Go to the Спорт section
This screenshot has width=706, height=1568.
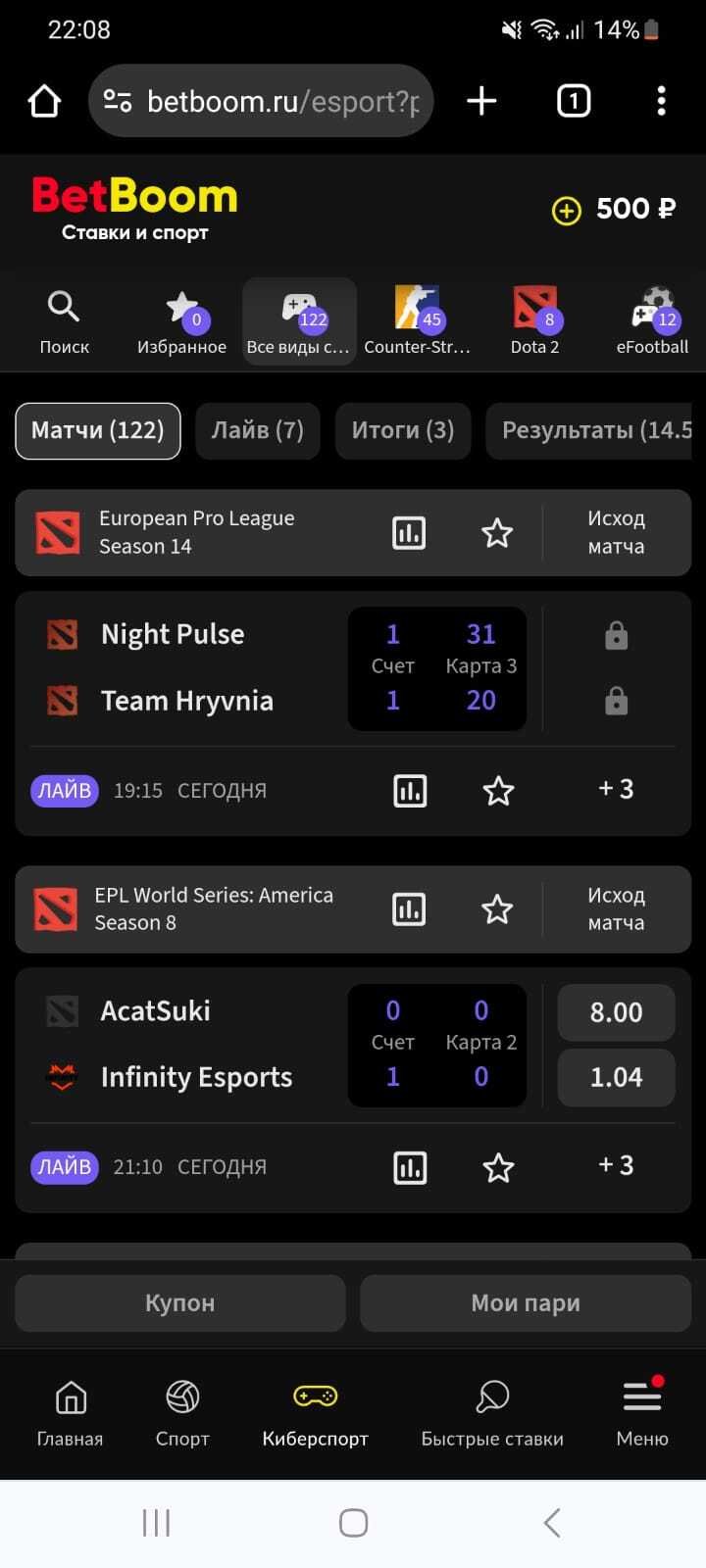182,1412
